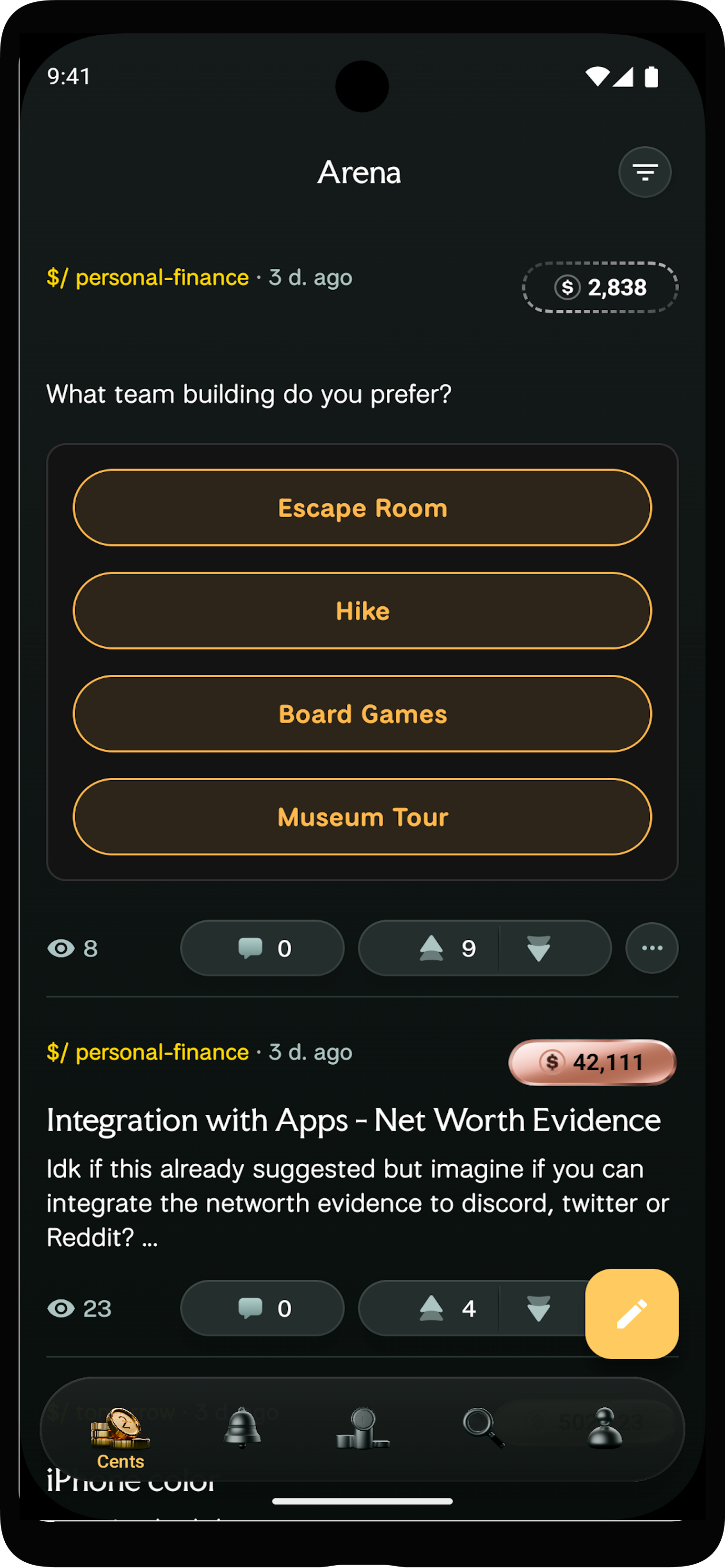
Task: Compose a new post with the pencil button
Action: [x=631, y=1313]
